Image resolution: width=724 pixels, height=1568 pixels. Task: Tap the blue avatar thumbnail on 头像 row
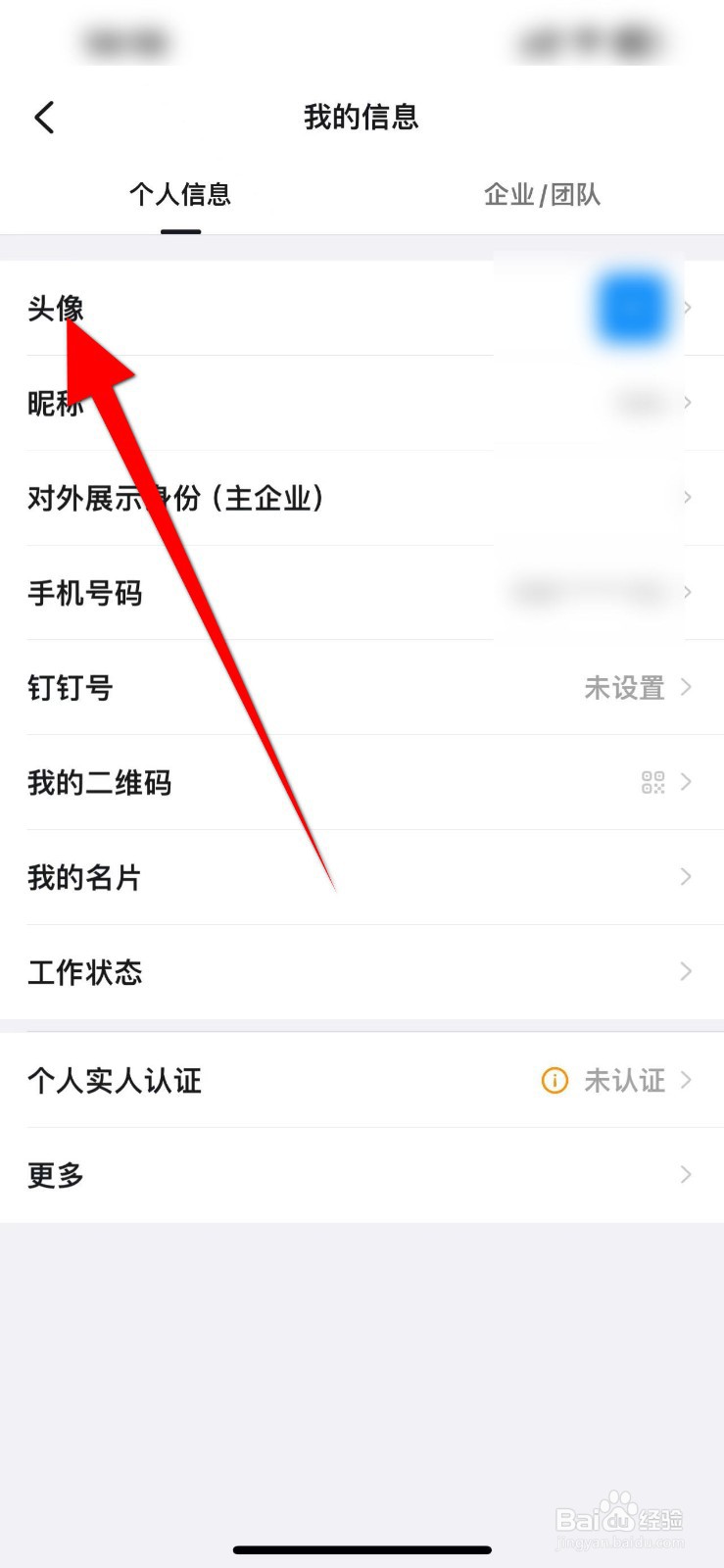(x=632, y=307)
